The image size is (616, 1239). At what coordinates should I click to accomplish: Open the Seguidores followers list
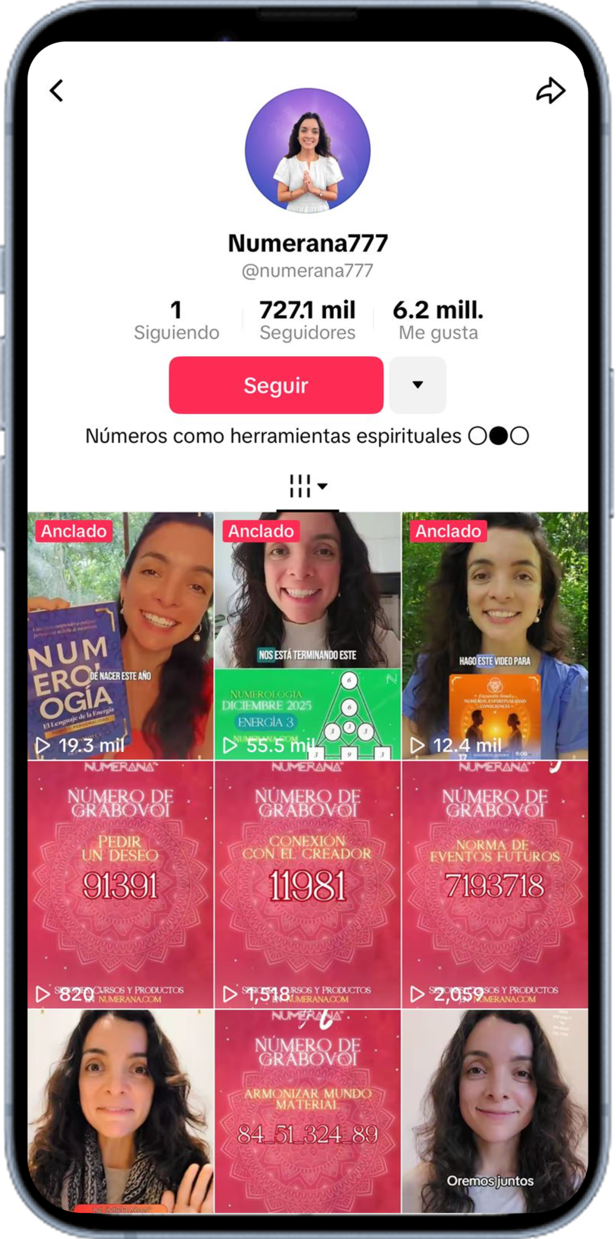307,321
